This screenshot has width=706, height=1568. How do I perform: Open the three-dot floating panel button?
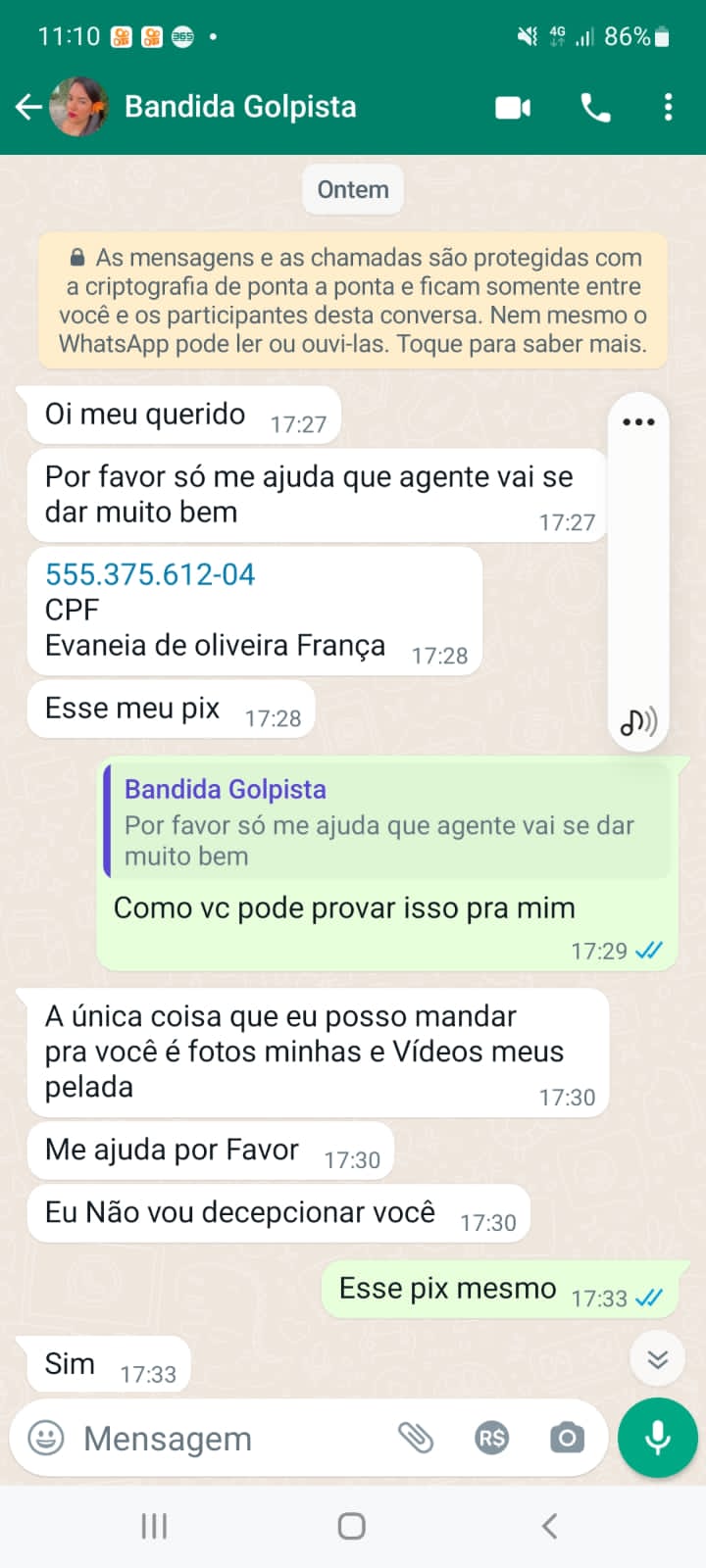[x=638, y=422]
